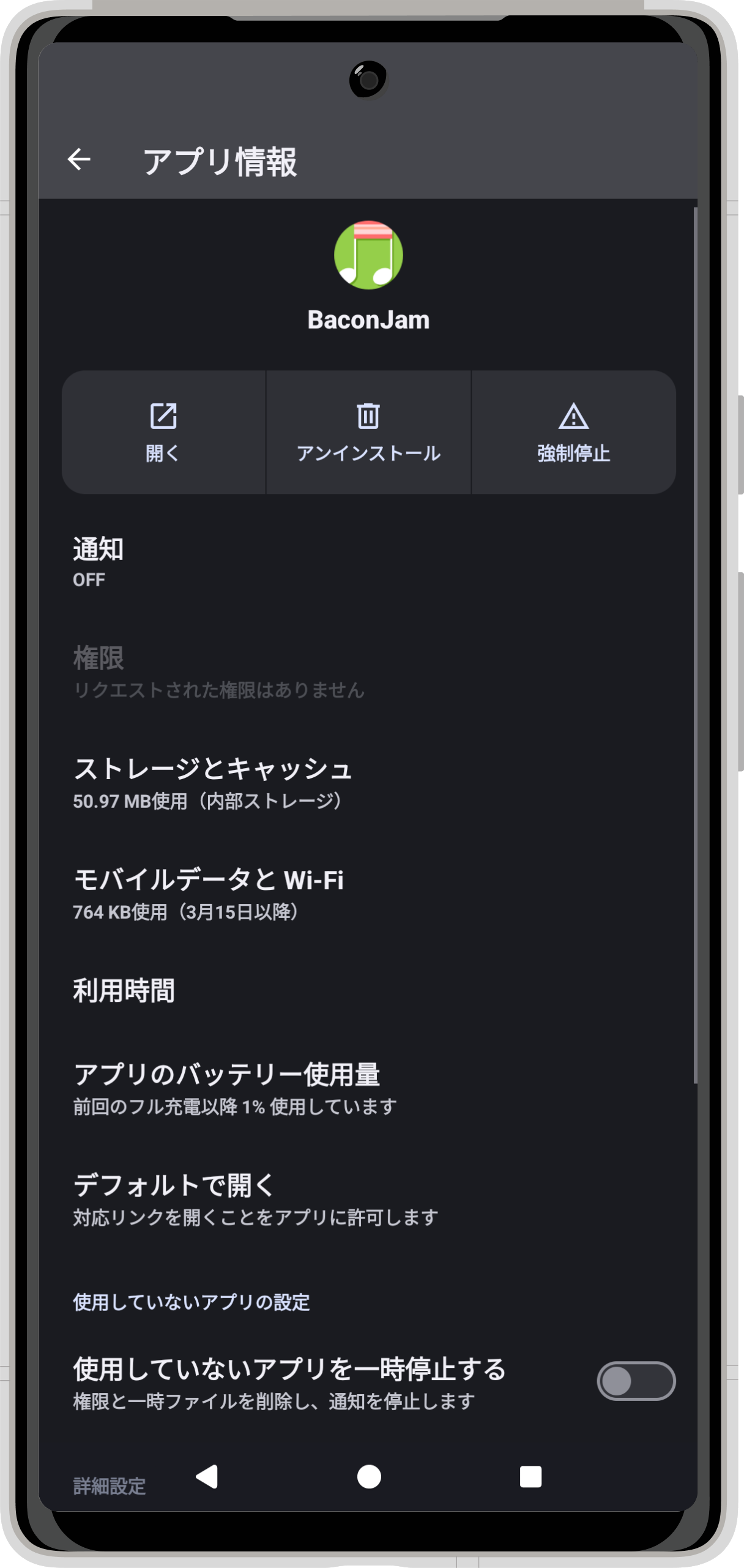
Task: Open デフォルトで開く settings
Action: (367, 1198)
